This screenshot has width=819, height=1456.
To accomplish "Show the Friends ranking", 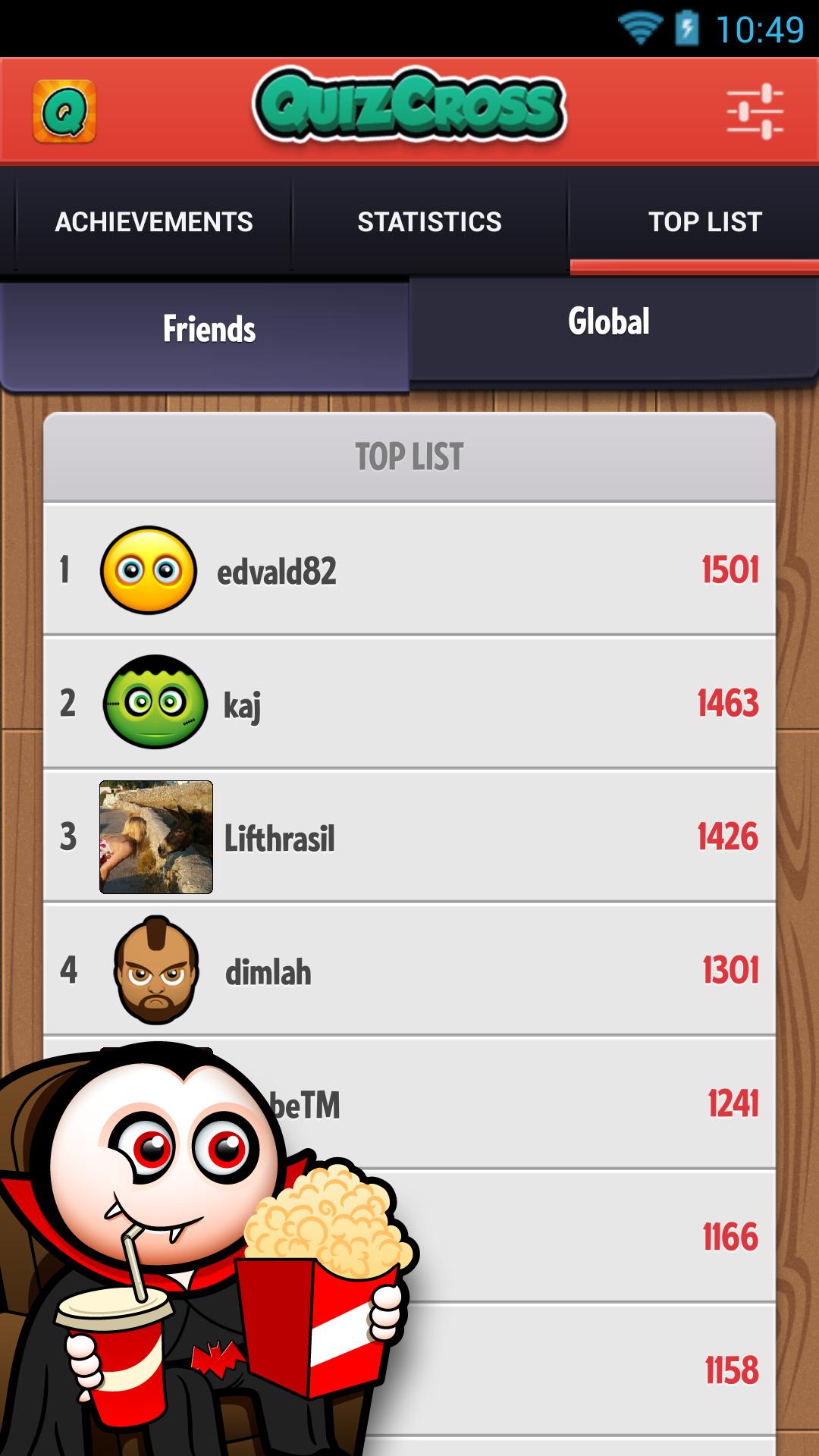I will (x=209, y=330).
